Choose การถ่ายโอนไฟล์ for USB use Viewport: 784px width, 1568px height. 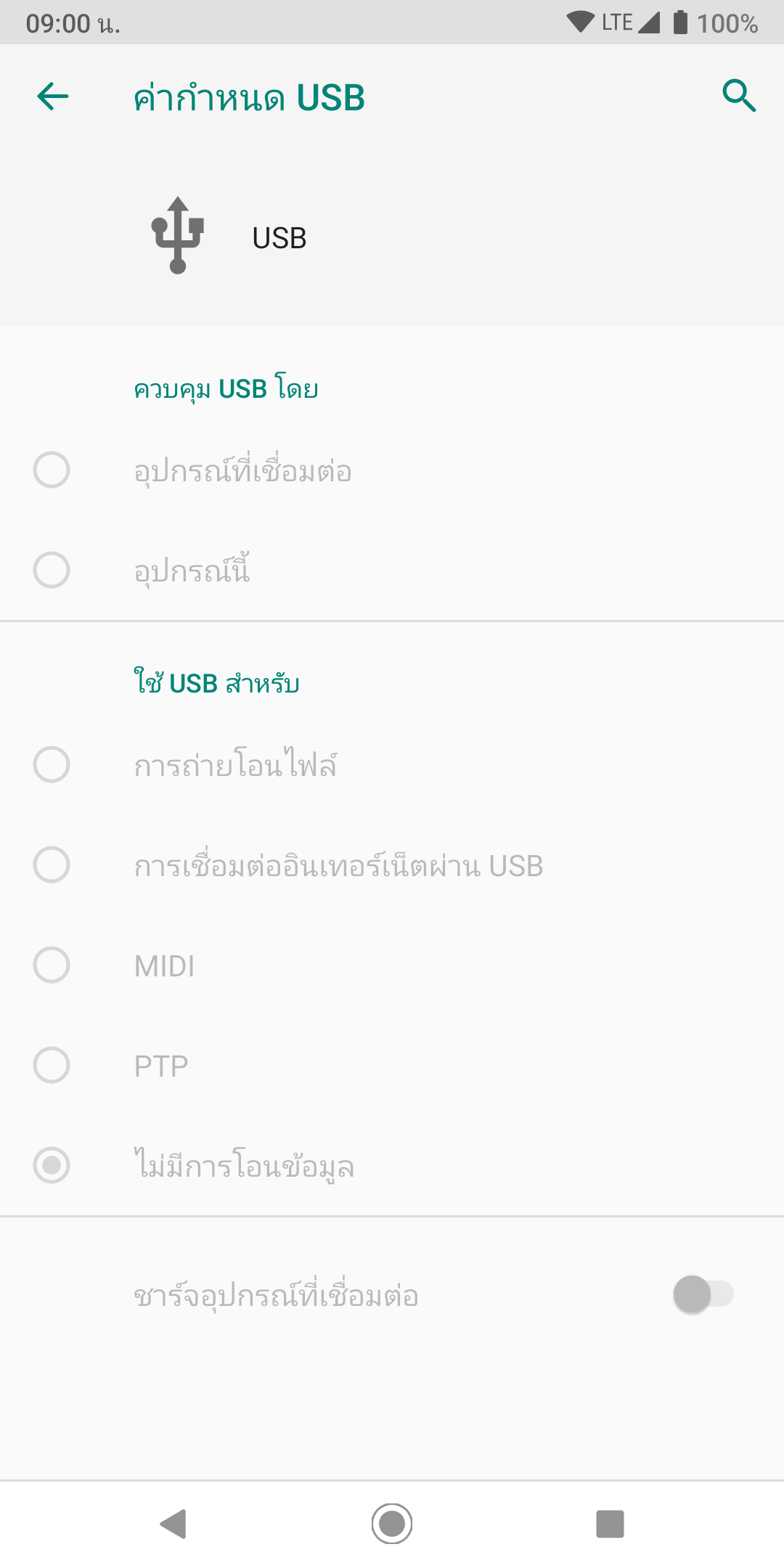[x=52, y=765]
